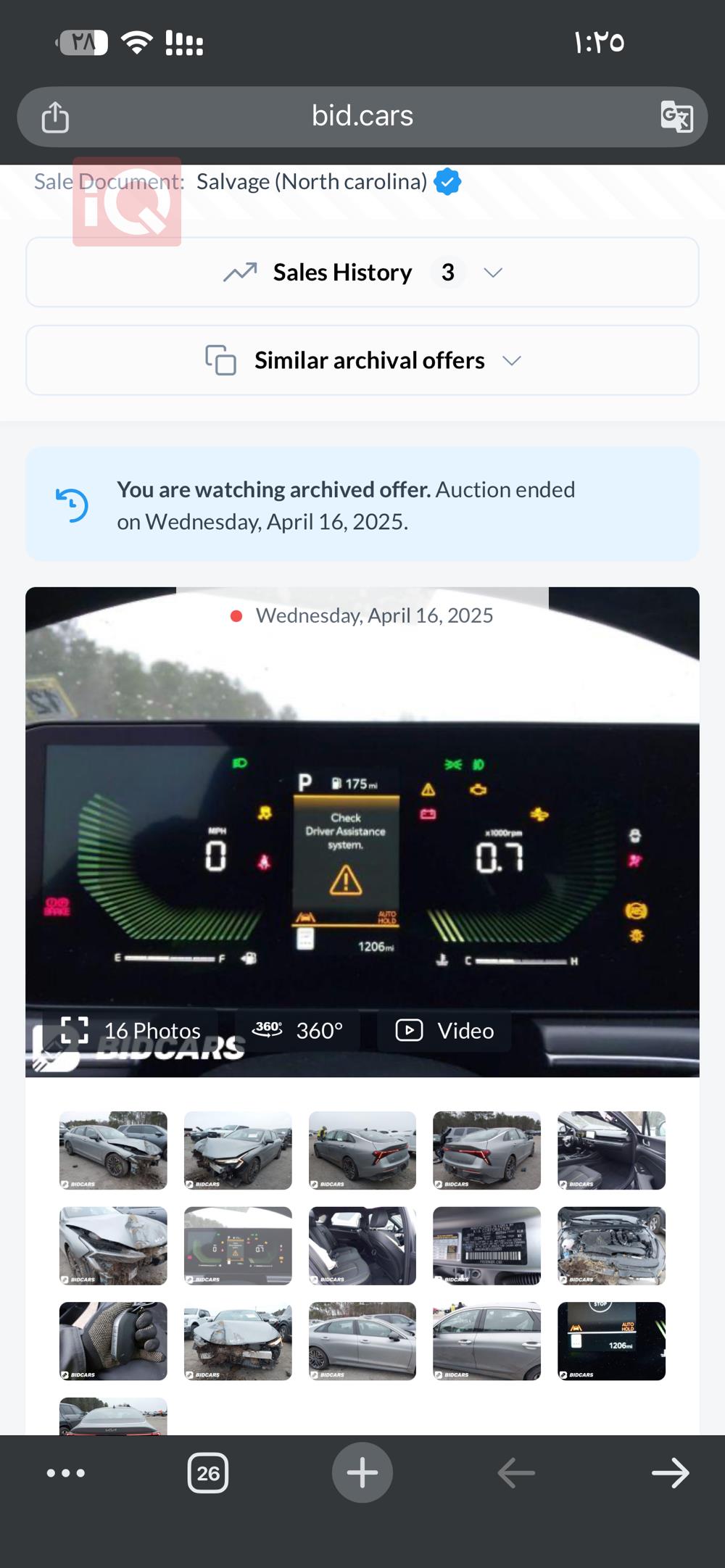Expand Similar archival offers
The width and height of the screenshot is (725, 1568).
(362, 360)
